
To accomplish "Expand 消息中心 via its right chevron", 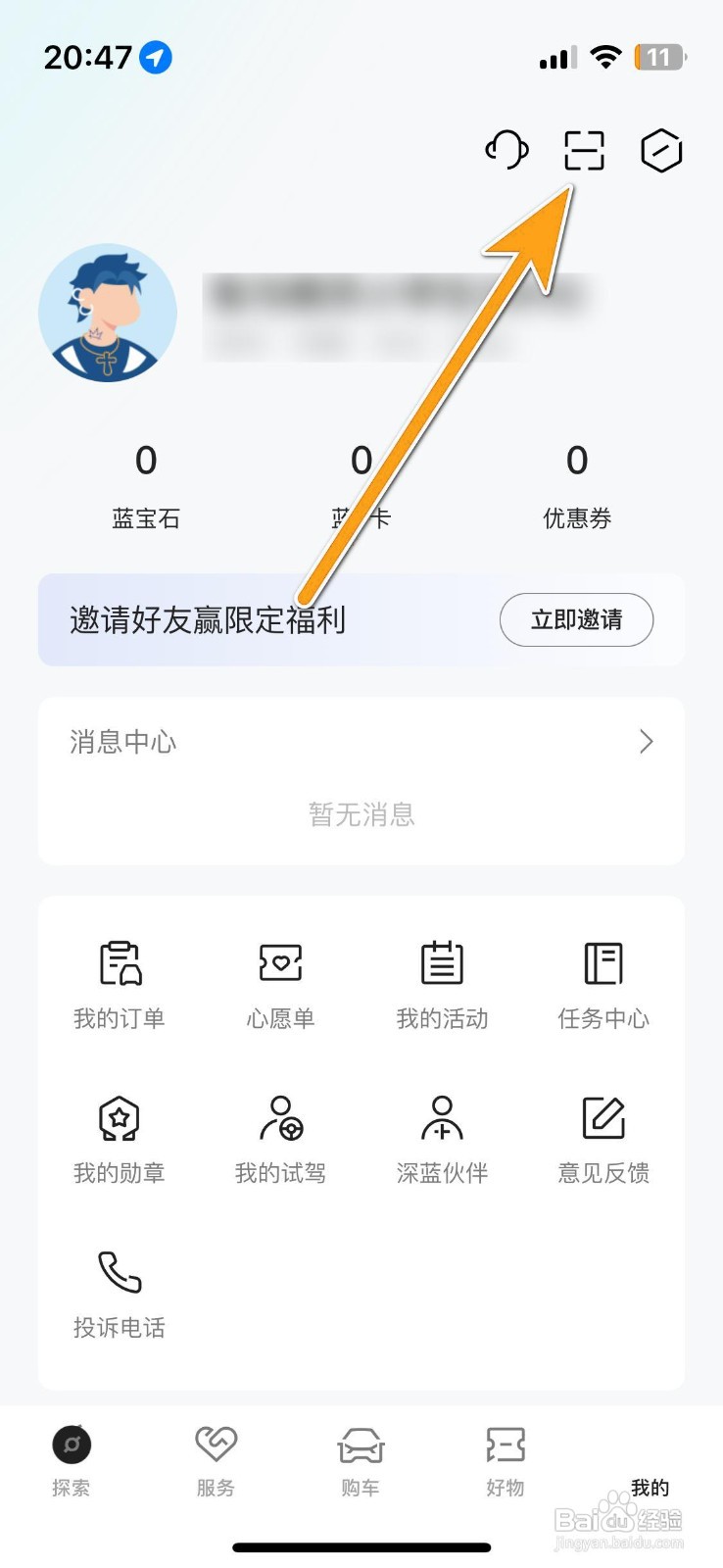I will [x=646, y=742].
